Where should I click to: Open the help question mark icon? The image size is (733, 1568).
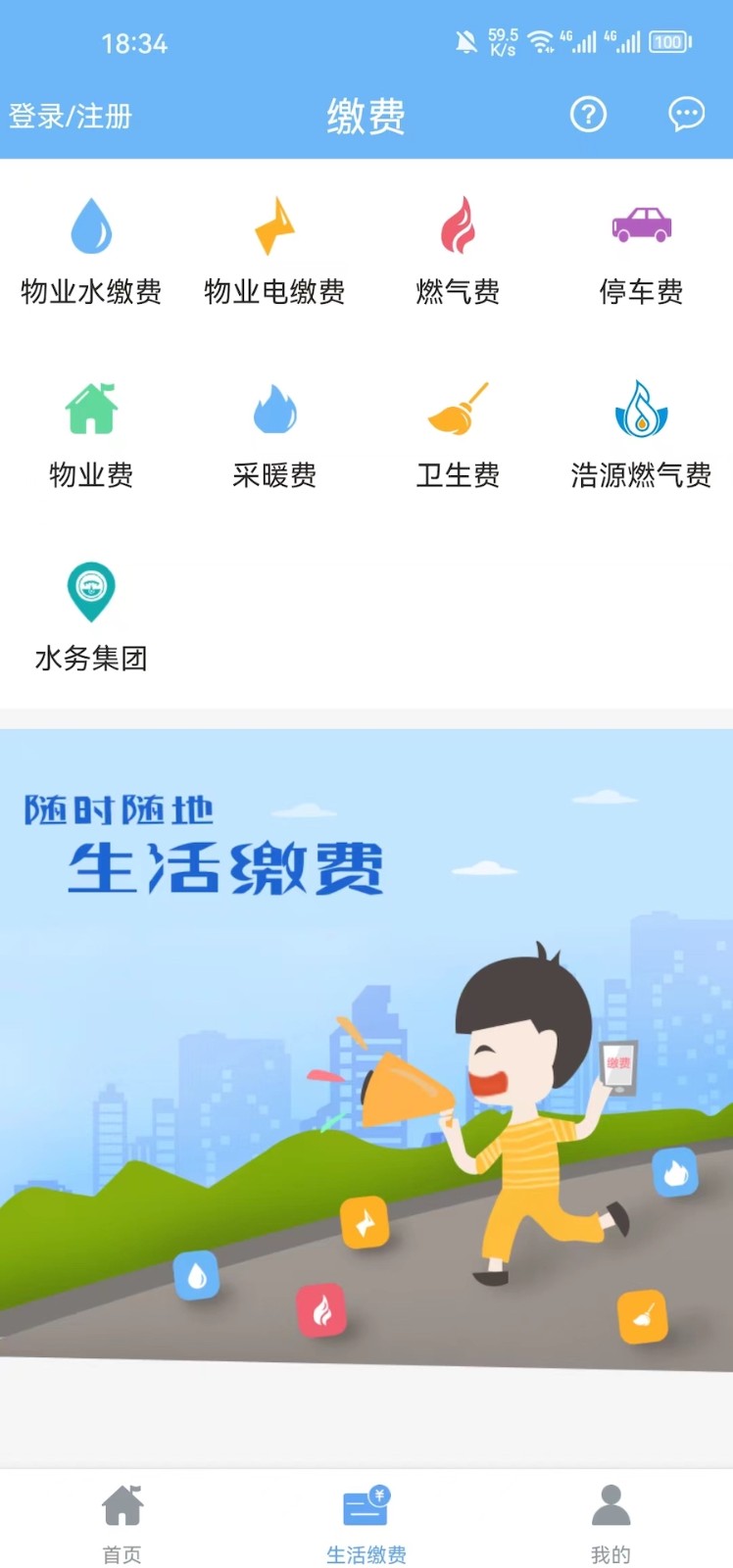588,115
